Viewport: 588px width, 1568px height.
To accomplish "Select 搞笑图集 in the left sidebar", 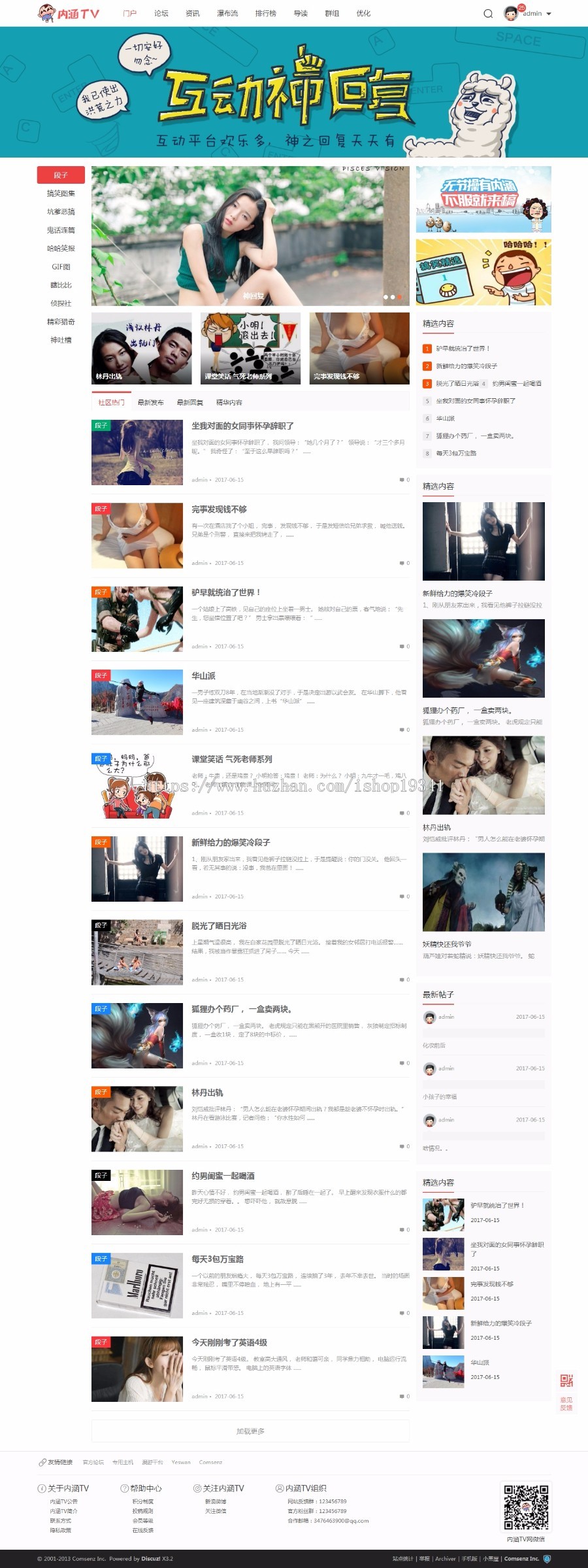I will 61,194.
